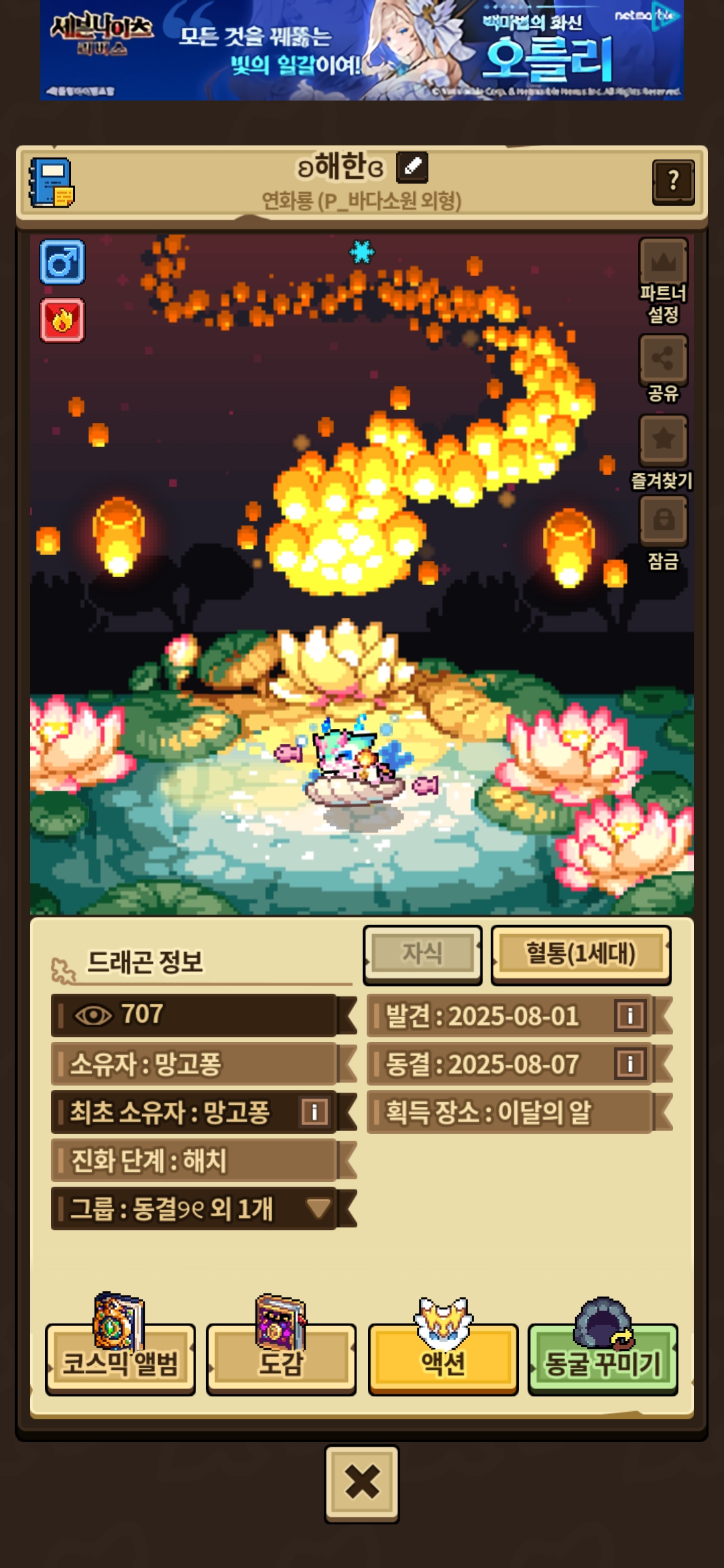The height and width of the screenshot is (1568, 724).
Task: Open the 액션 menu
Action: [442, 1362]
